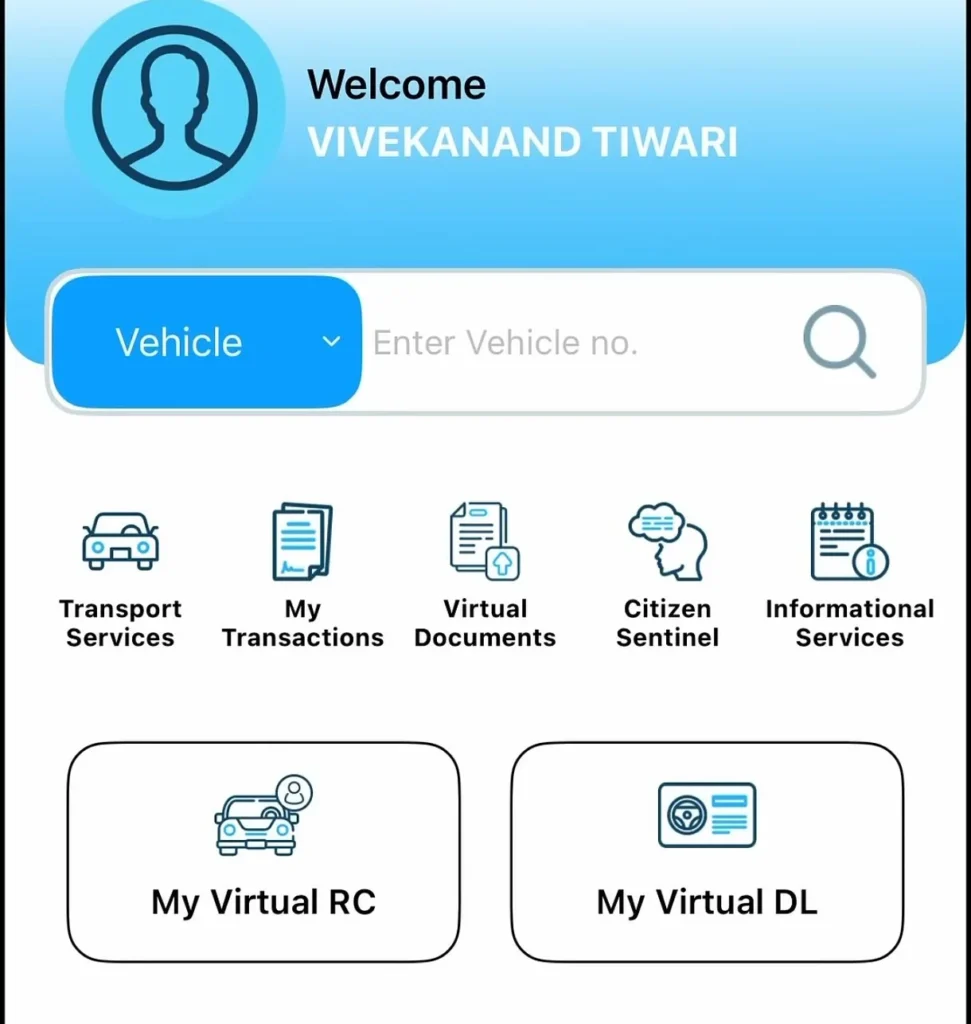Open the Vehicle search type dropdown
The image size is (971, 1024).
coord(206,342)
